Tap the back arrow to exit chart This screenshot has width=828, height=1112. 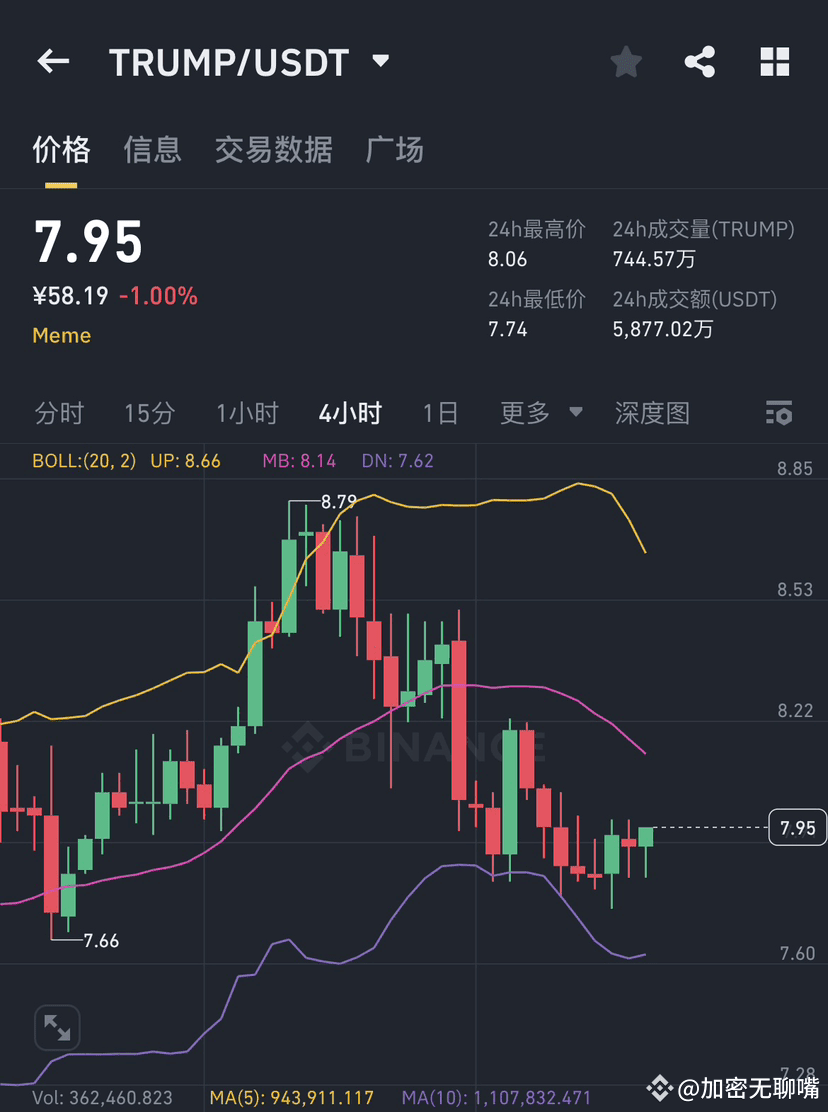point(52,62)
